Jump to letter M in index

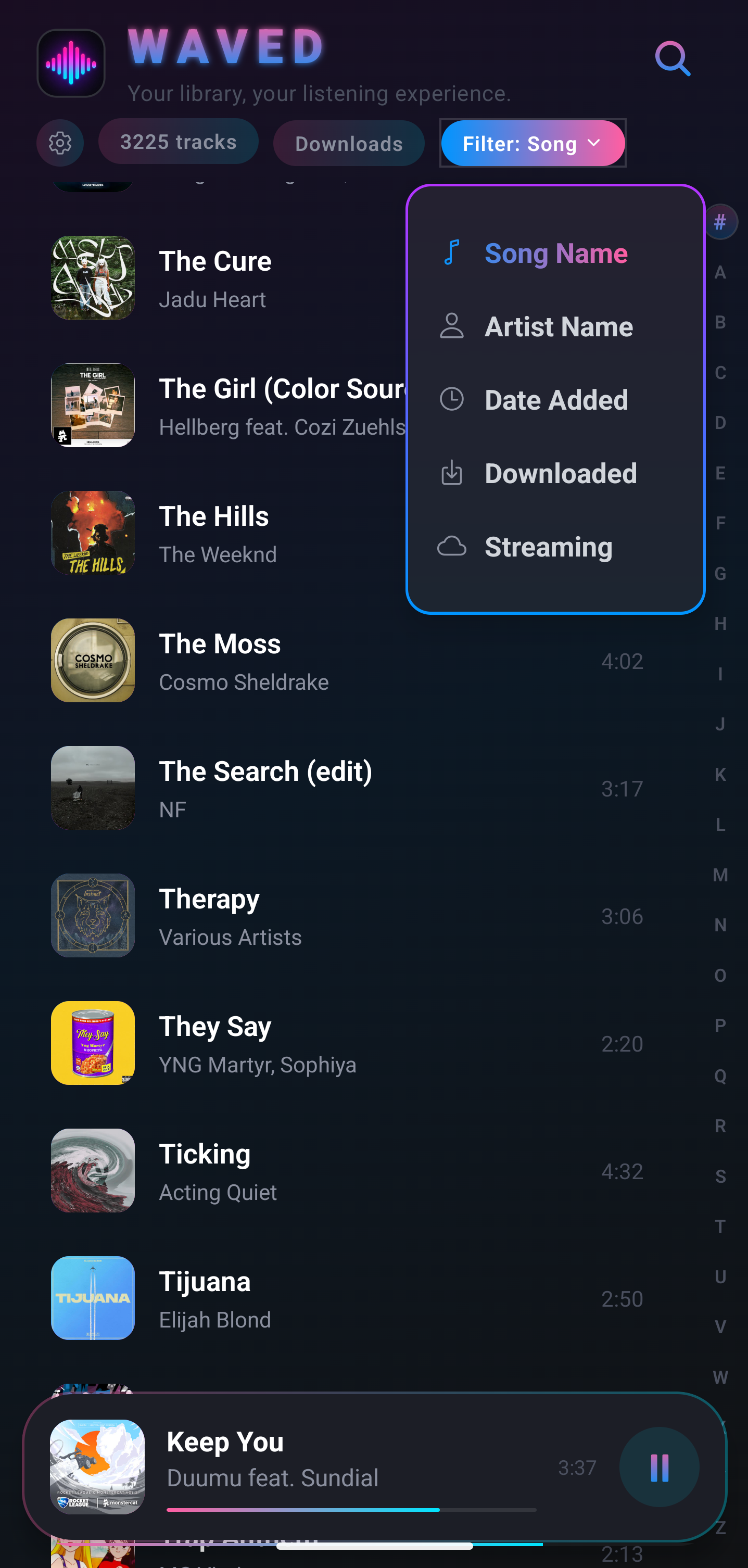point(720,875)
